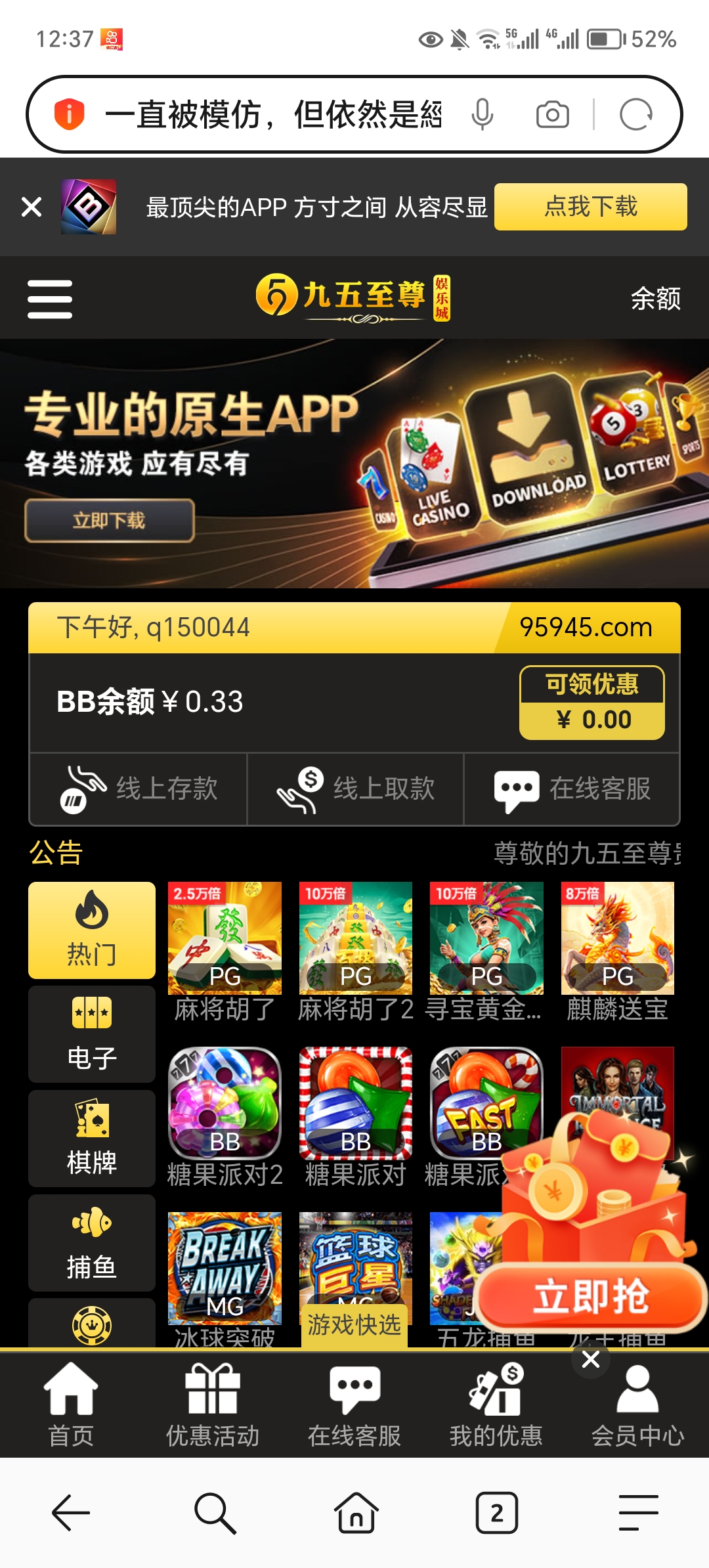The image size is (709, 1568).
Task: Tap the 点我下载 download button
Action: click(590, 207)
